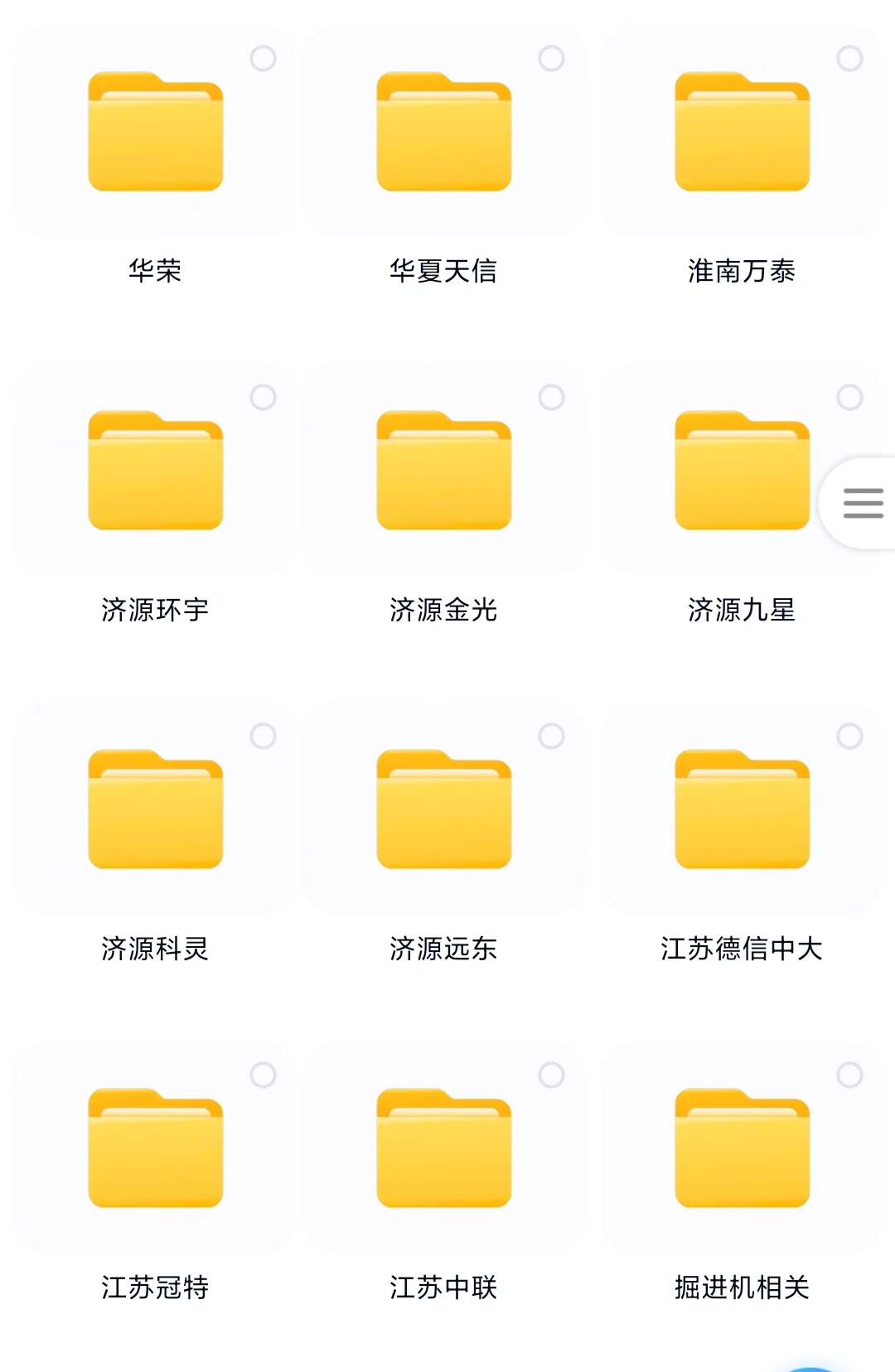Screen dimensions: 895x1372
Task: Tick the selection circle on 济源远东
Action: point(552,736)
